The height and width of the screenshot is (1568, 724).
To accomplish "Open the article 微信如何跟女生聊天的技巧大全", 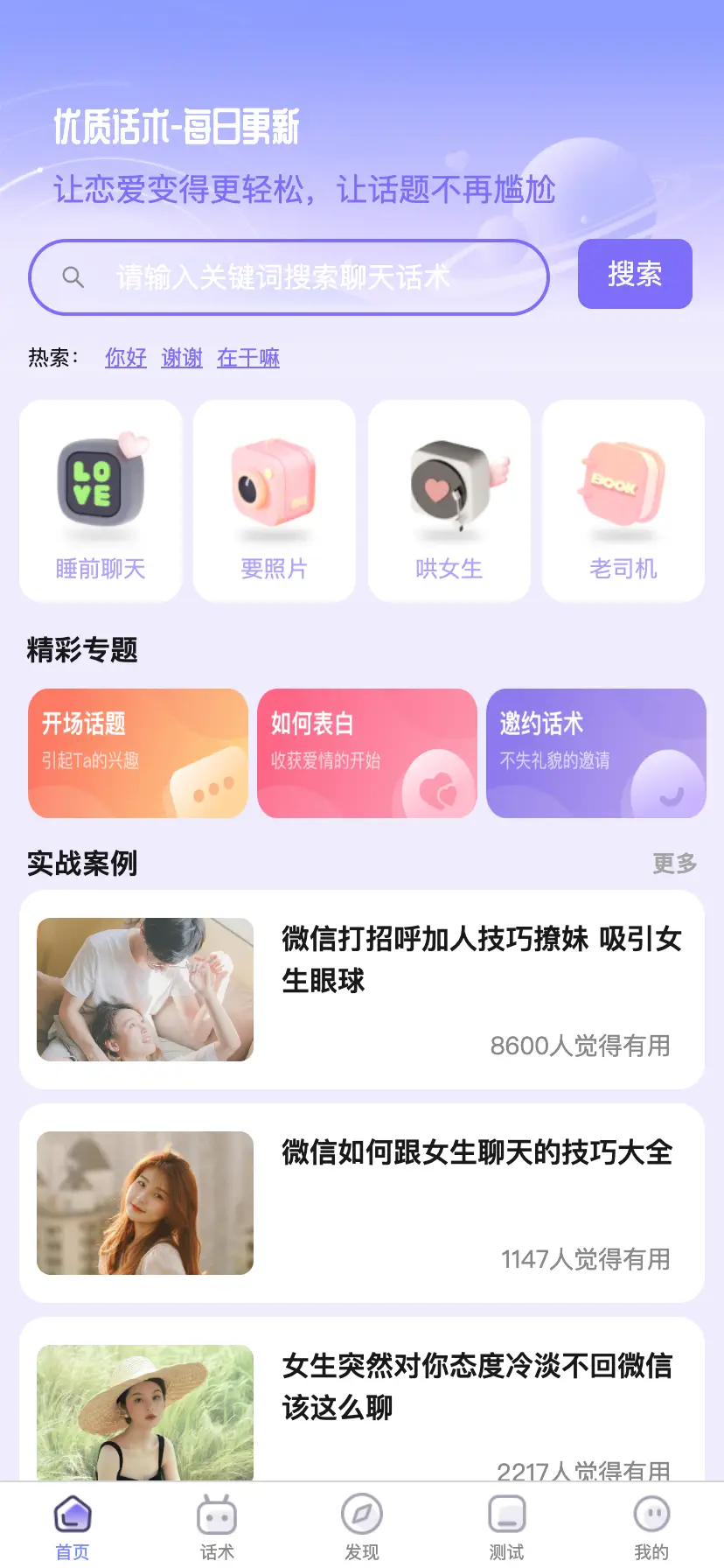I will (362, 1203).
